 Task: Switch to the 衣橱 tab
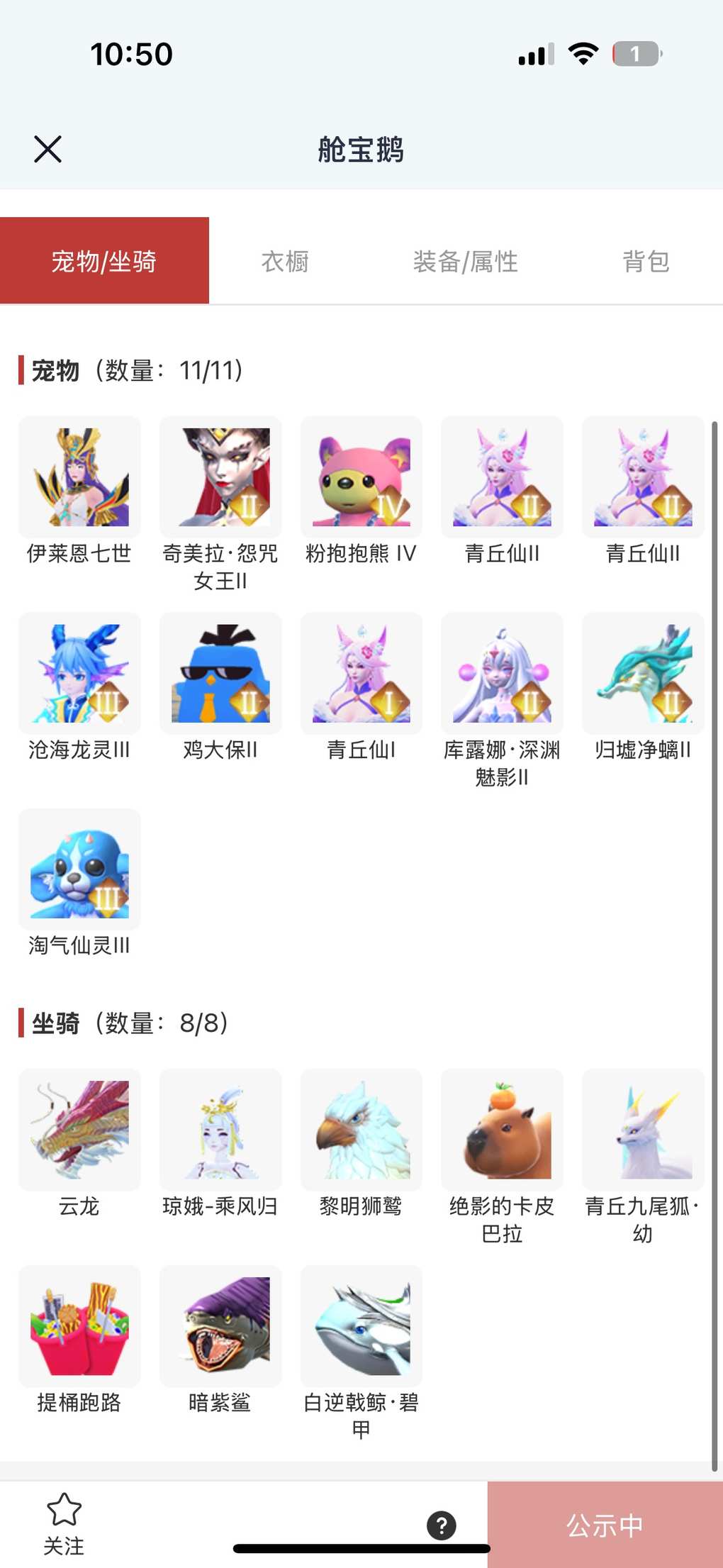pos(285,261)
